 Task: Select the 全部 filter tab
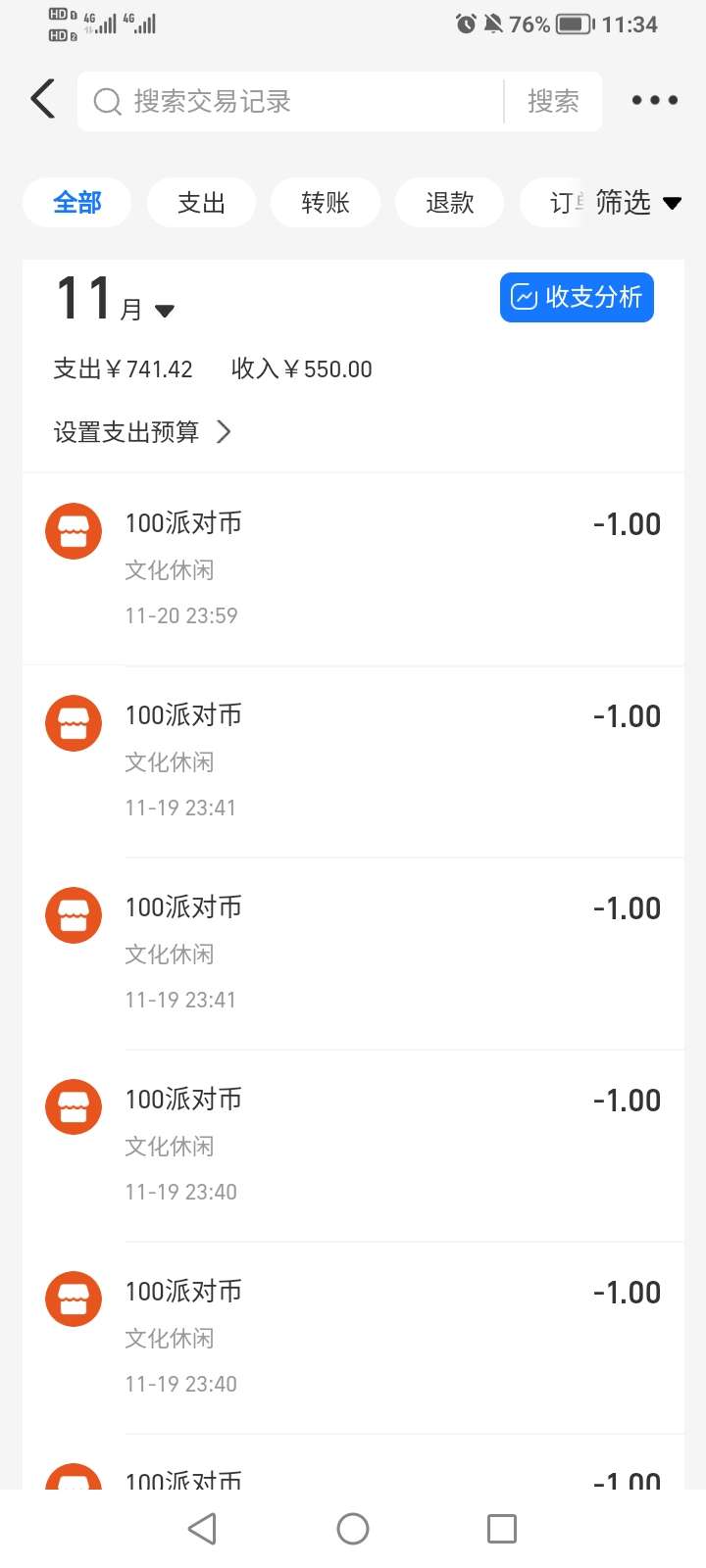[77, 203]
